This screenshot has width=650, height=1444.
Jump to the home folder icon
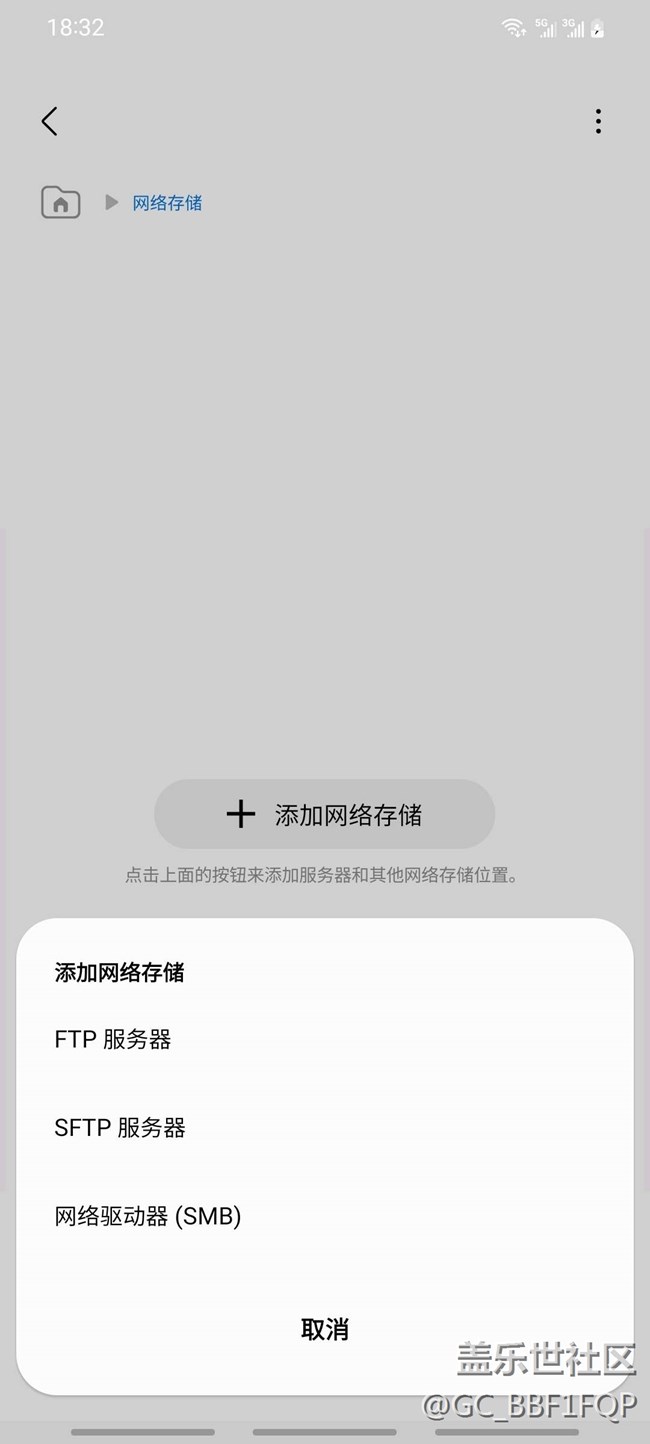tap(61, 203)
